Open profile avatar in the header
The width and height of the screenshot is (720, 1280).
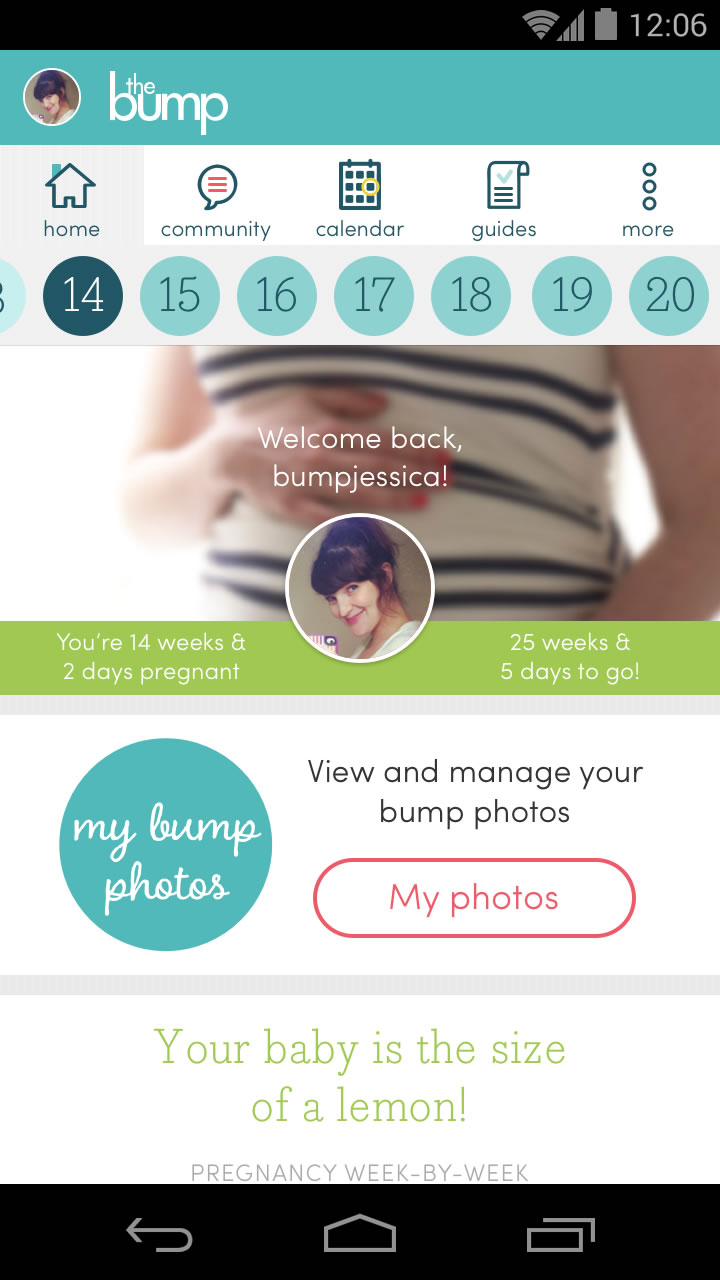52,97
